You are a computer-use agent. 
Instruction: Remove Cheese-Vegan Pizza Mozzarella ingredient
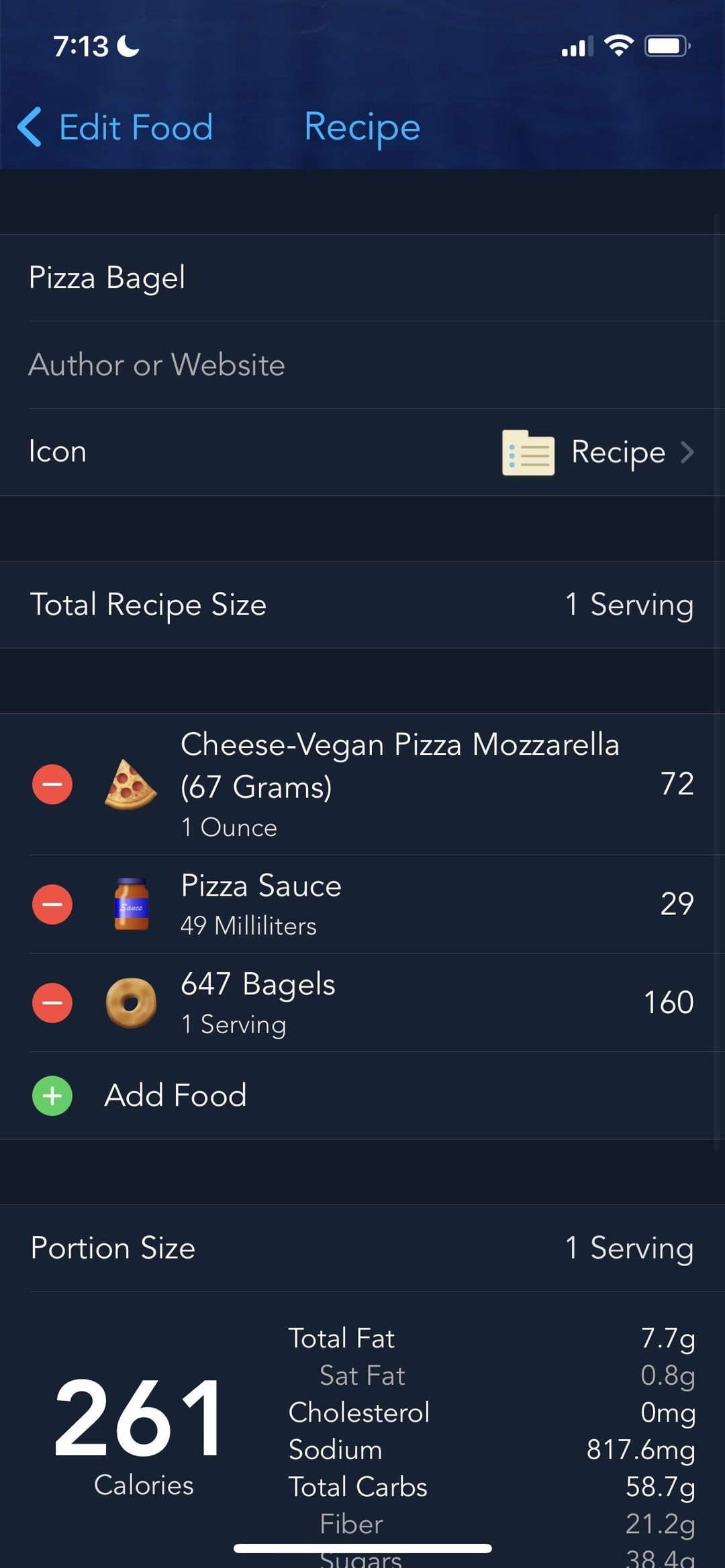pyautogui.click(x=52, y=784)
